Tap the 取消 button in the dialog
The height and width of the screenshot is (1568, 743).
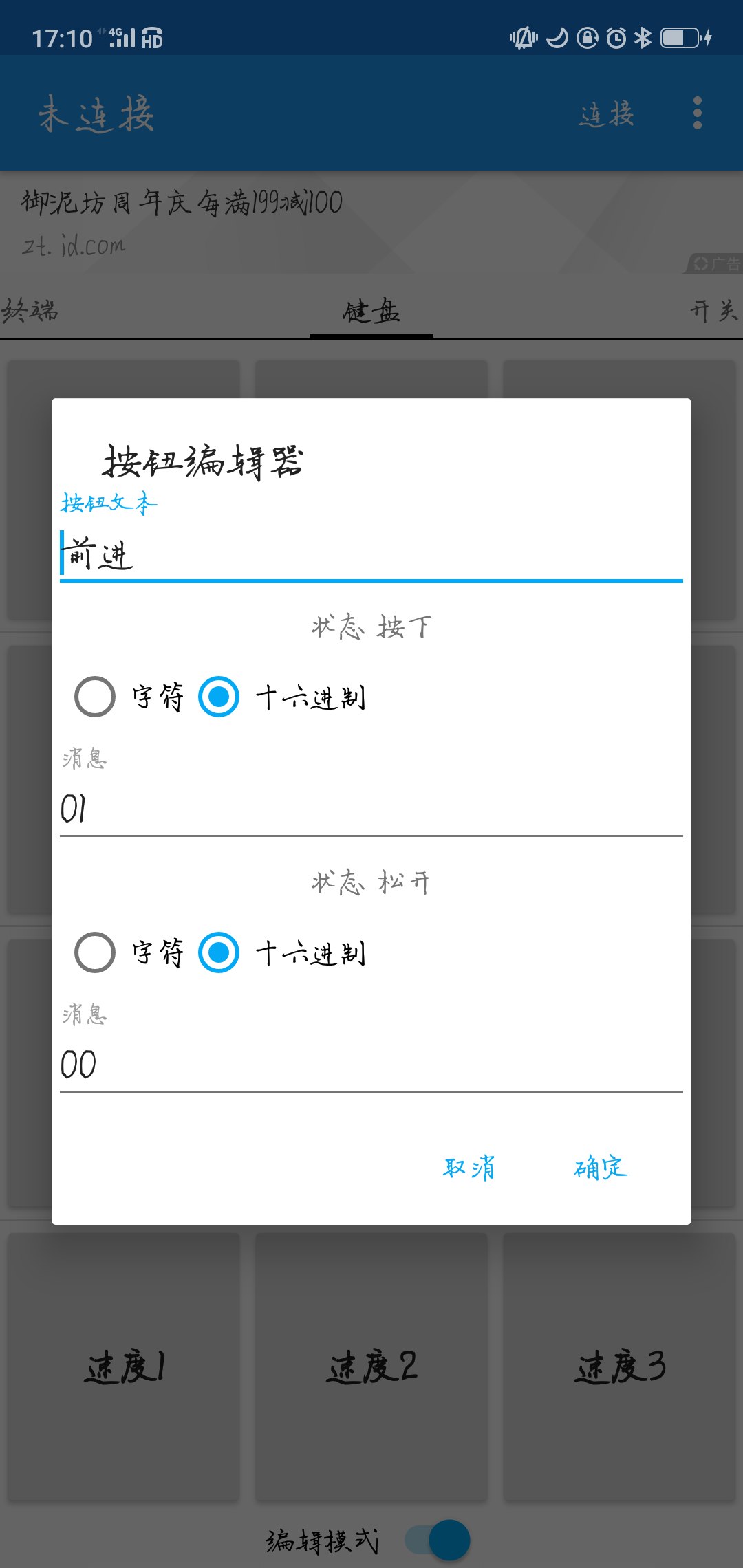pyautogui.click(x=470, y=1167)
